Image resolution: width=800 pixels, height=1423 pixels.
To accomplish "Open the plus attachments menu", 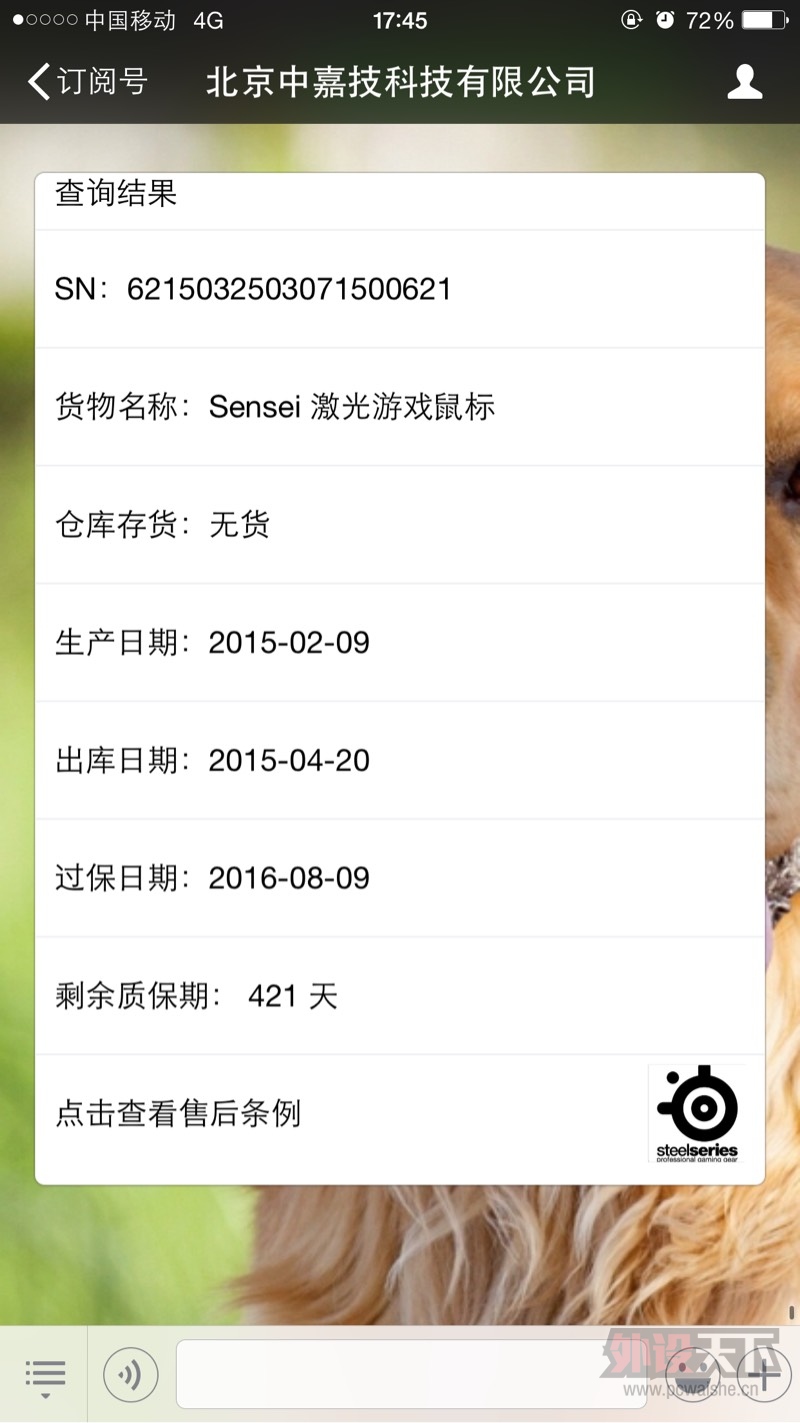I will click(x=764, y=1376).
